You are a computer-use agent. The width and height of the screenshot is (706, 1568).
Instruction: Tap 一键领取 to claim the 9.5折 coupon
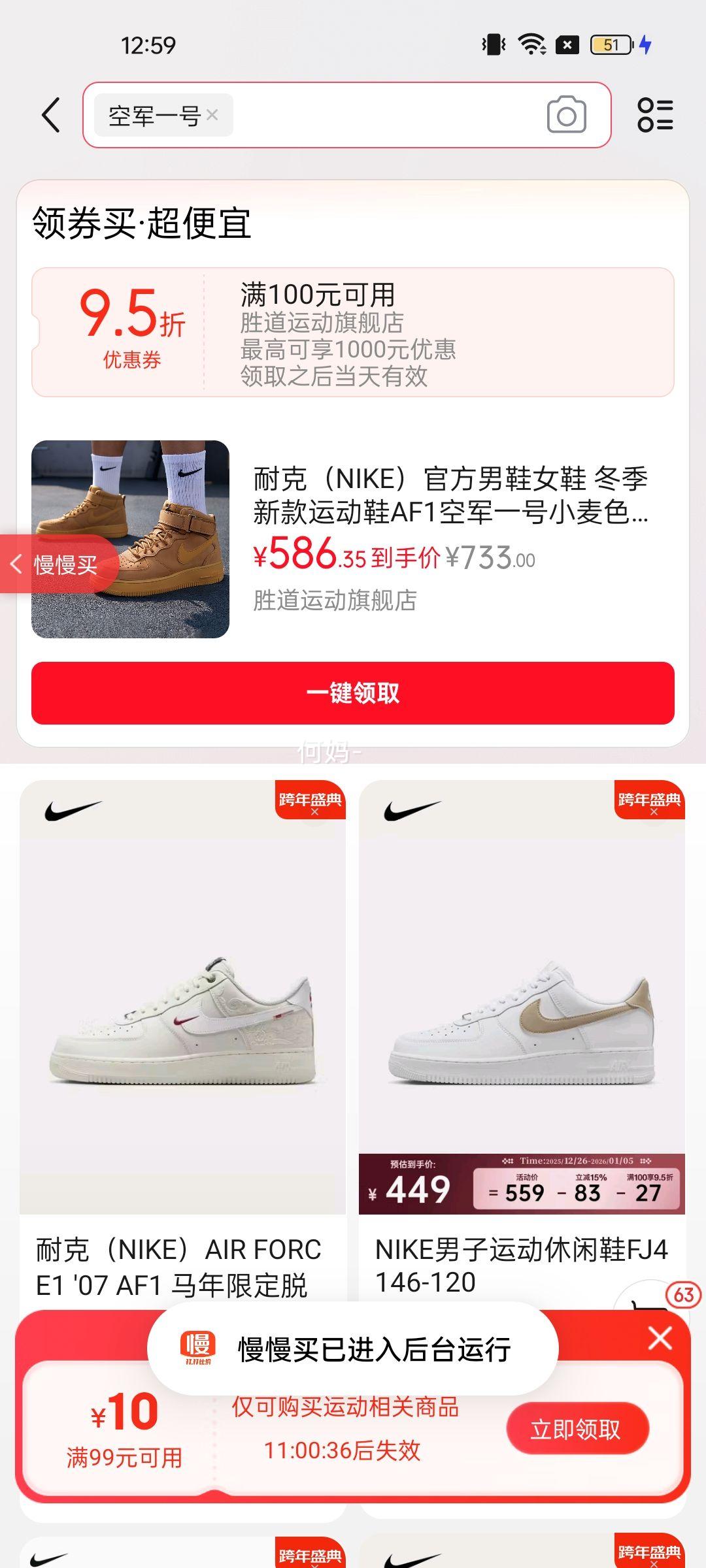click(353, 696)
